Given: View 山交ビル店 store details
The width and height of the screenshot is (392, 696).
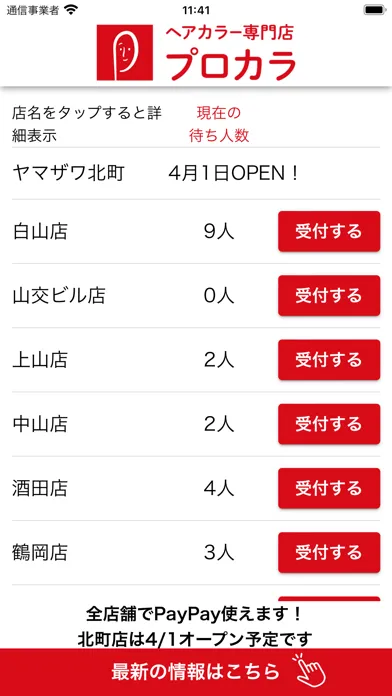Looking at the screenshot, I should pyautogui.click(x=59, y=296).
